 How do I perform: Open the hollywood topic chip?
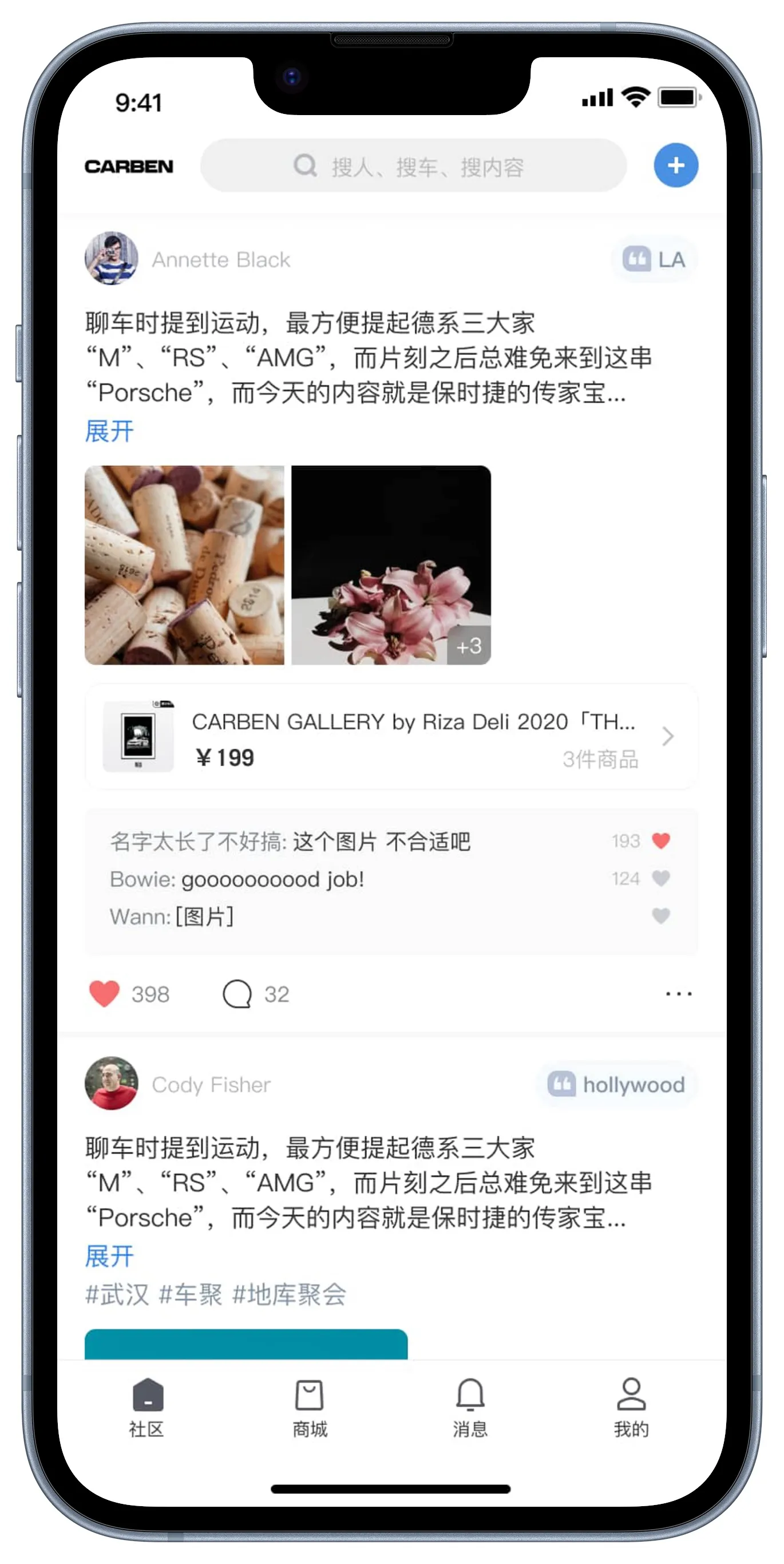616,1084
